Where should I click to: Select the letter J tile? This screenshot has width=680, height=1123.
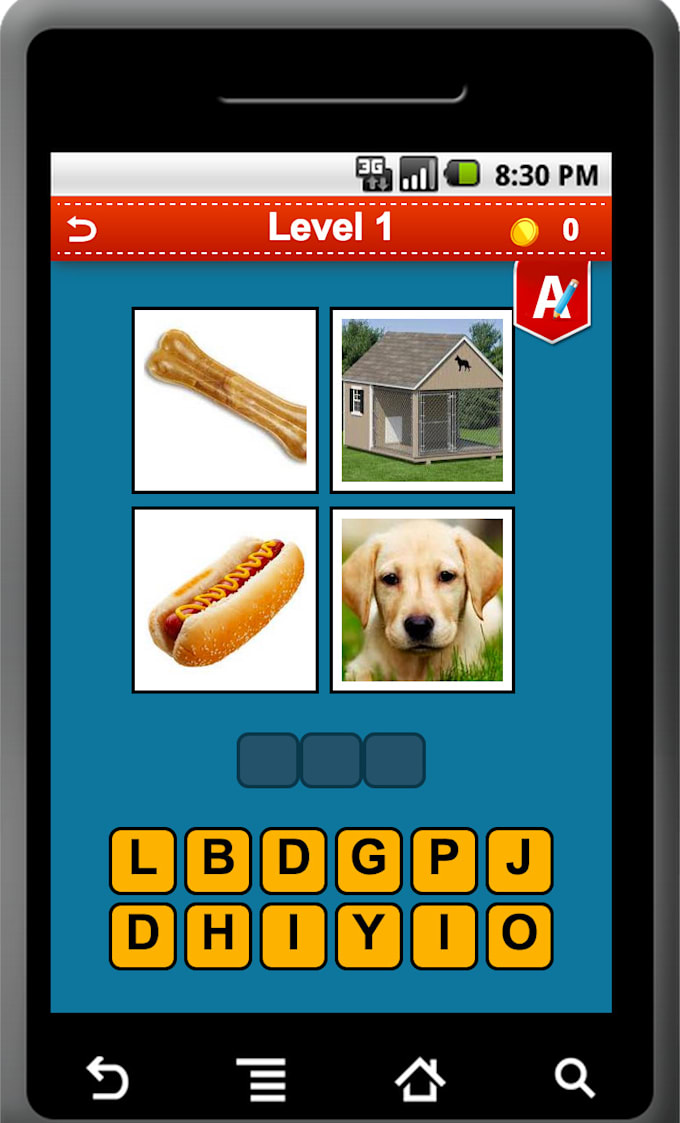click(x=519, y=860)
